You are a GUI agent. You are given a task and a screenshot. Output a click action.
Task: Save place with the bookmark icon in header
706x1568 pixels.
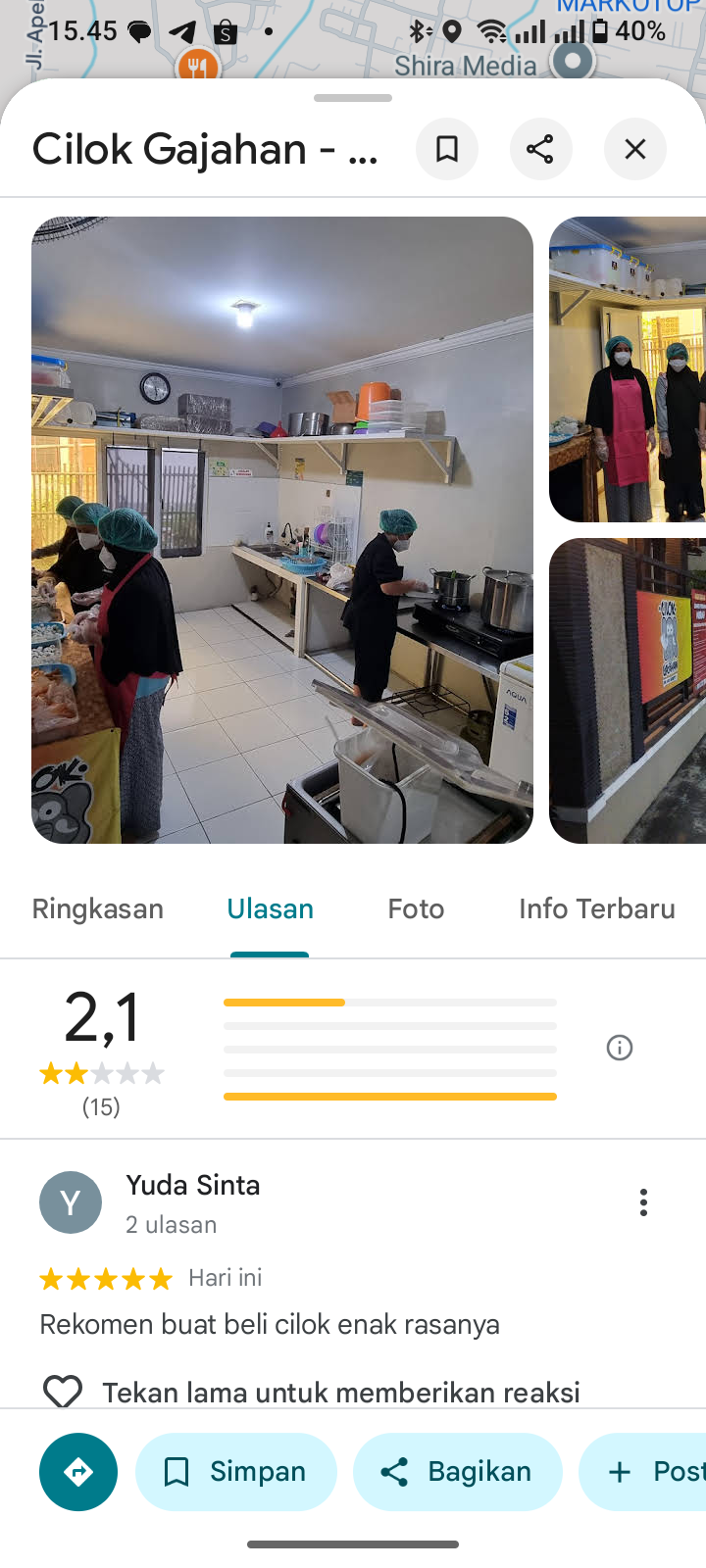(x=447, y=149)
